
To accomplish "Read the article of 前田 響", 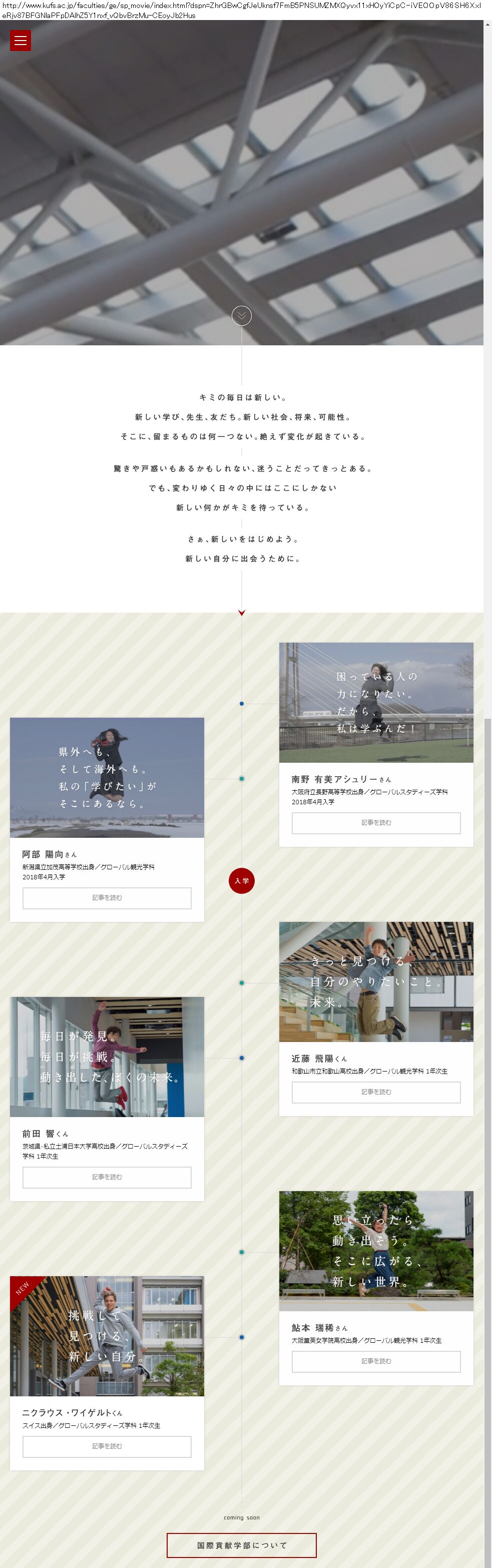I will (x=107, y=1177).
